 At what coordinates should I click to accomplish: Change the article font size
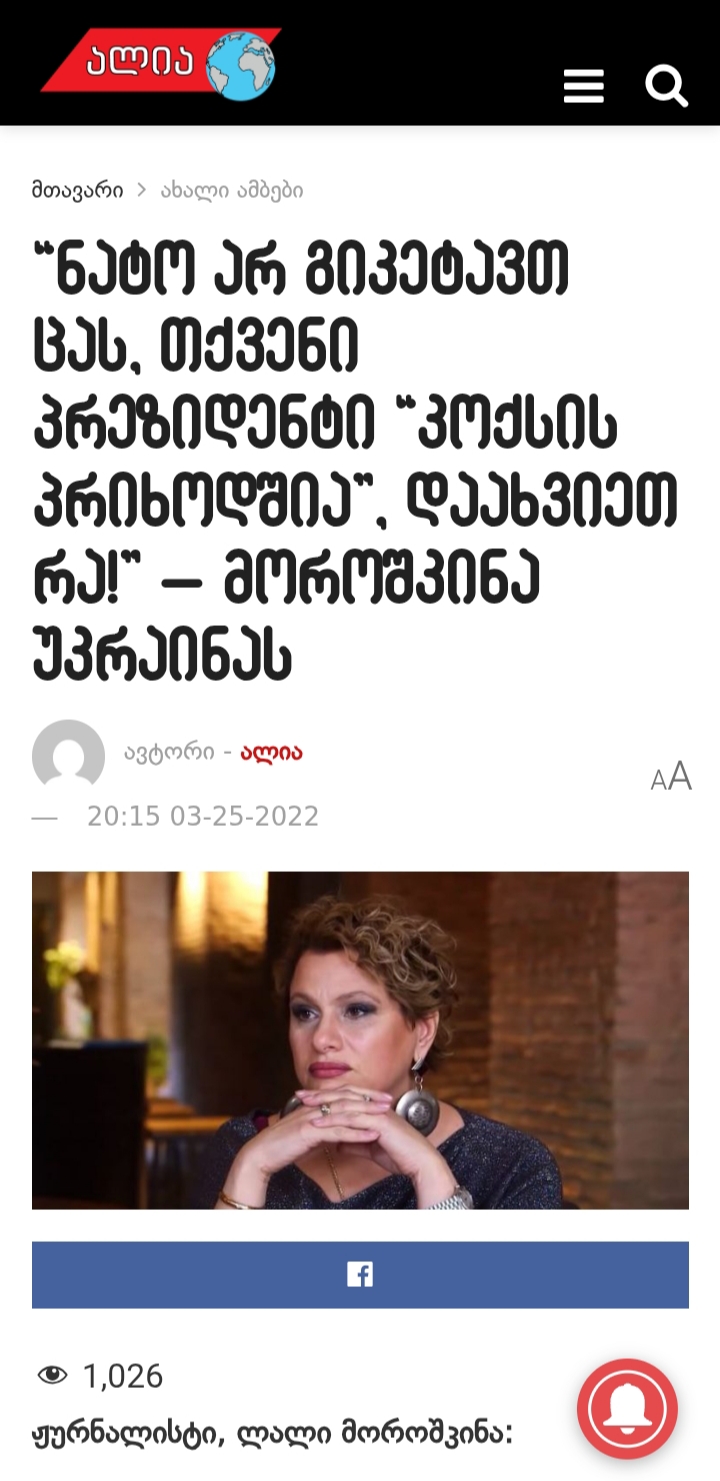coord(671,777)
